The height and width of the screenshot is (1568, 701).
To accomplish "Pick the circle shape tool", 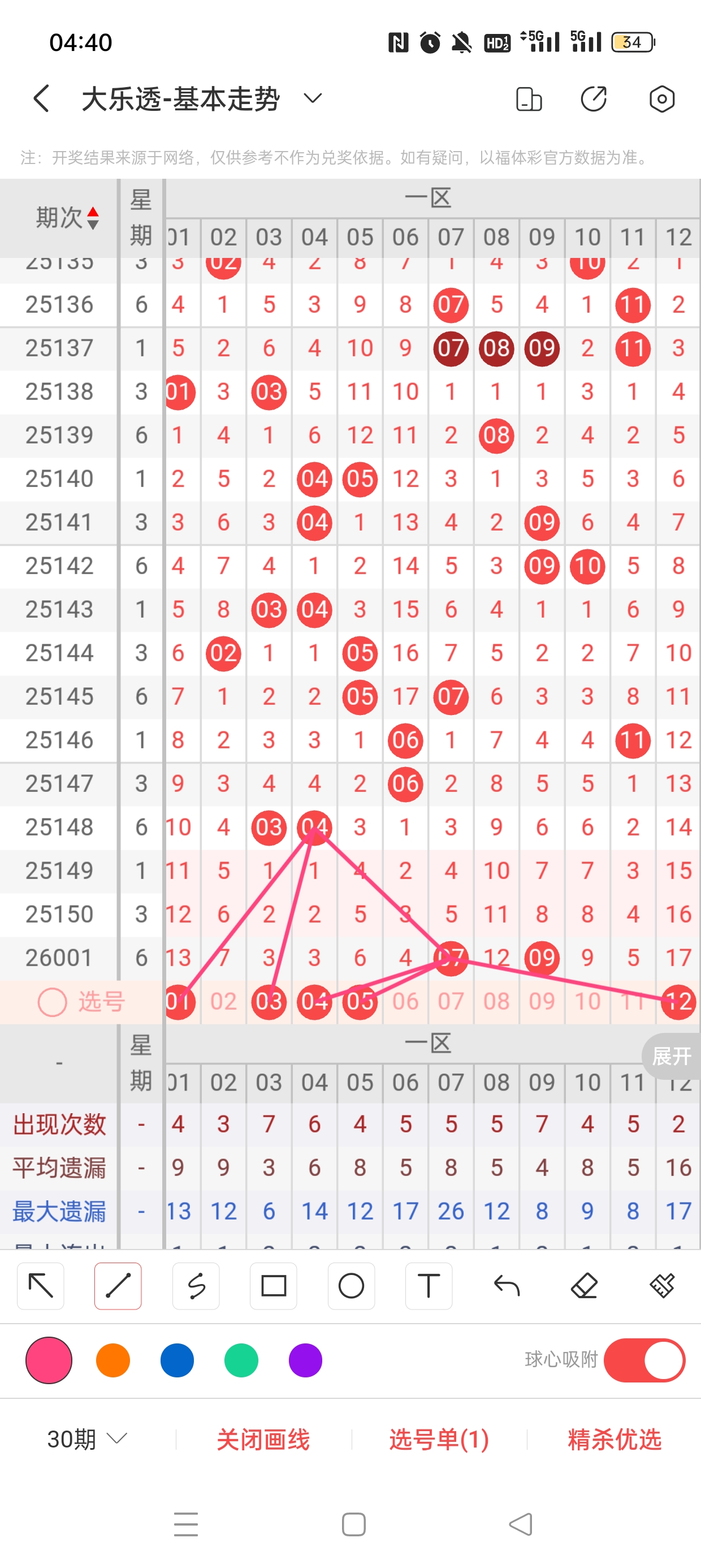I will click(x=351, y=1286).
